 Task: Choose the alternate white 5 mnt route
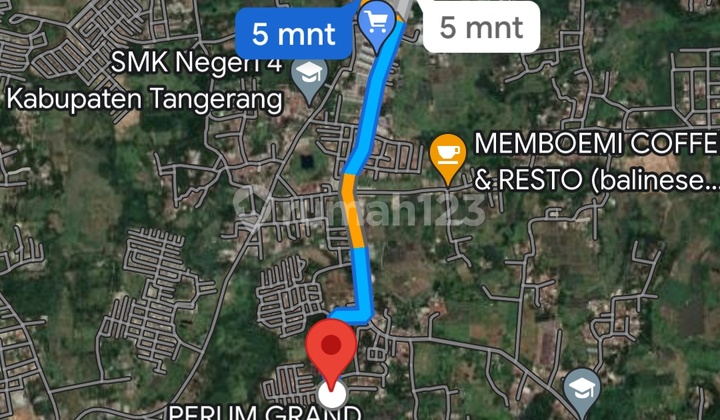[x=482, y=27]
